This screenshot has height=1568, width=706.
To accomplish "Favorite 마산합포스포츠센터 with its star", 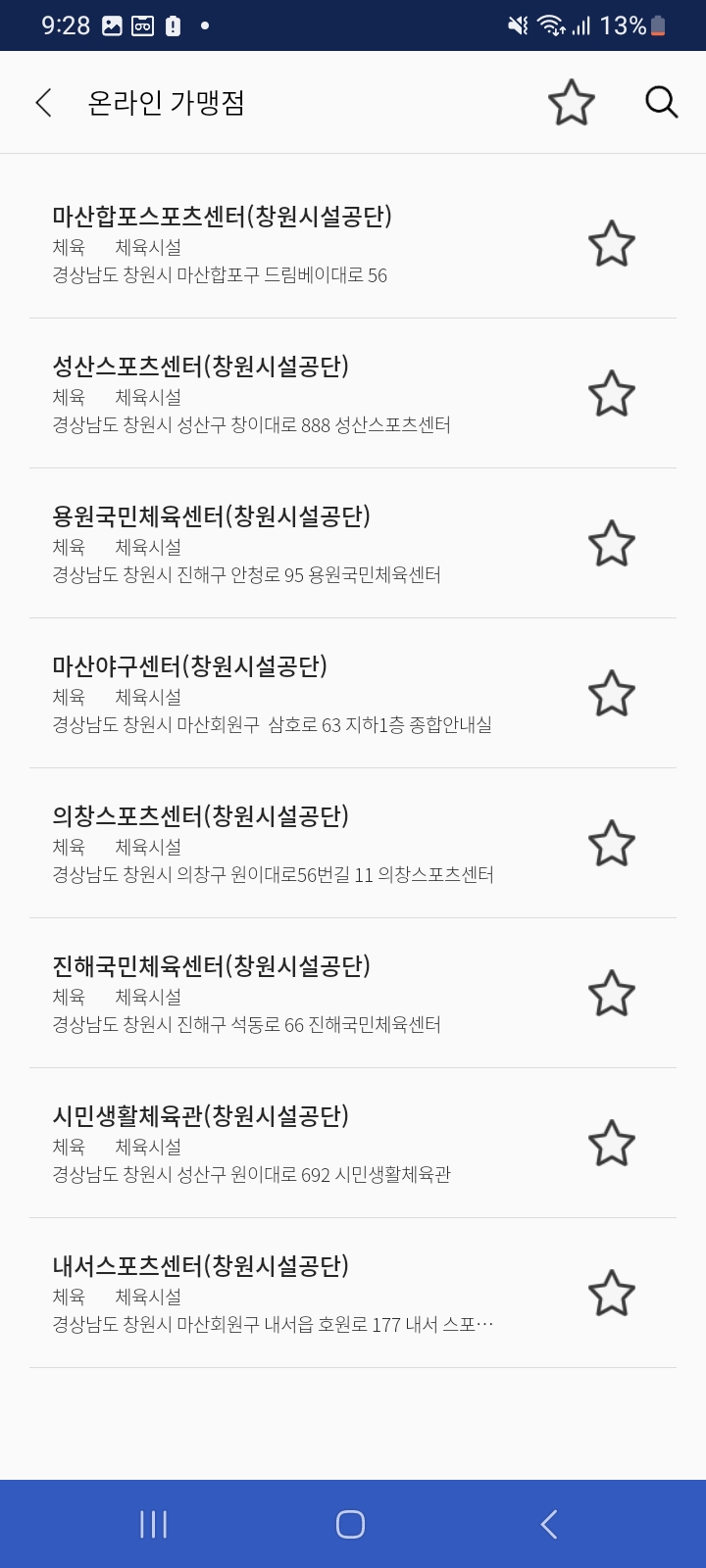I will coord(612,244).
